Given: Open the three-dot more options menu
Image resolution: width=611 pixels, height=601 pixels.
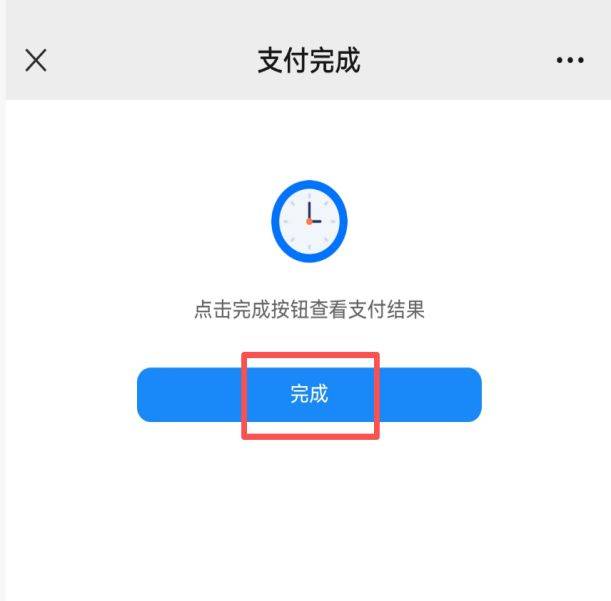Looking at the screenshot, I should coord(570,61).
